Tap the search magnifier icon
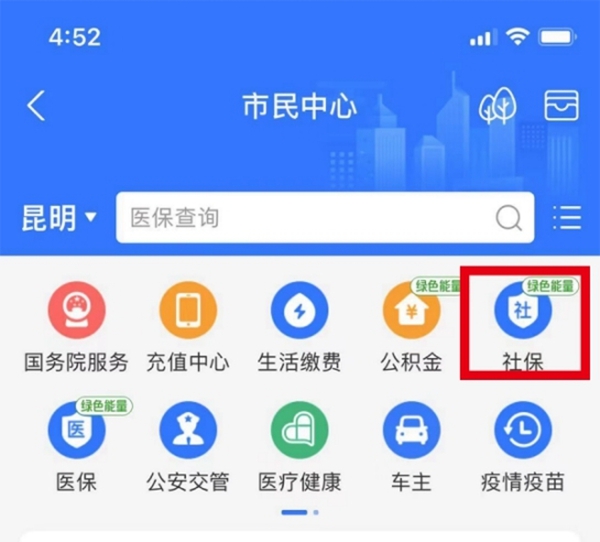Viewport: 600px width, 542px height. click(509, 218)
